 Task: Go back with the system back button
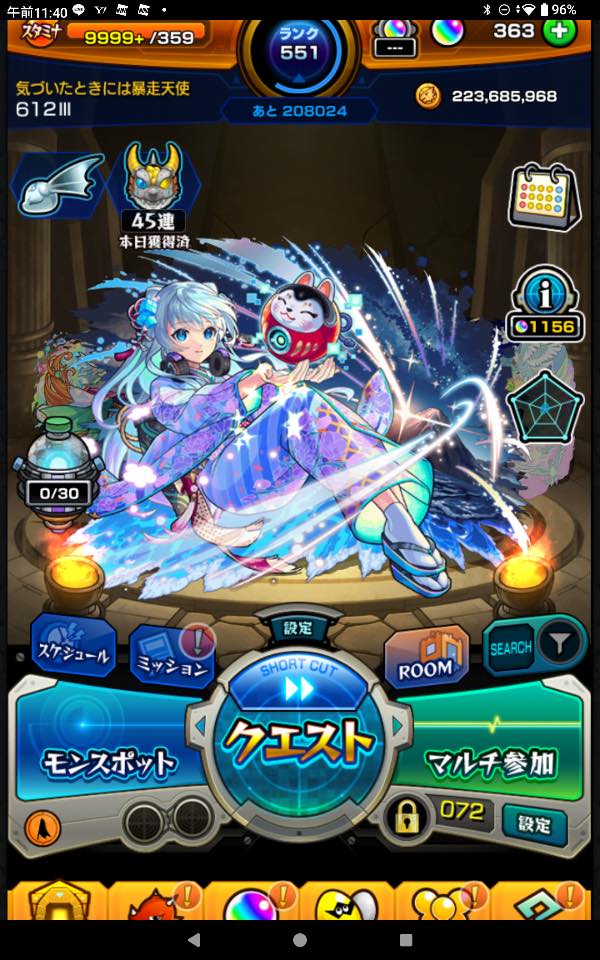pos(194,939)
